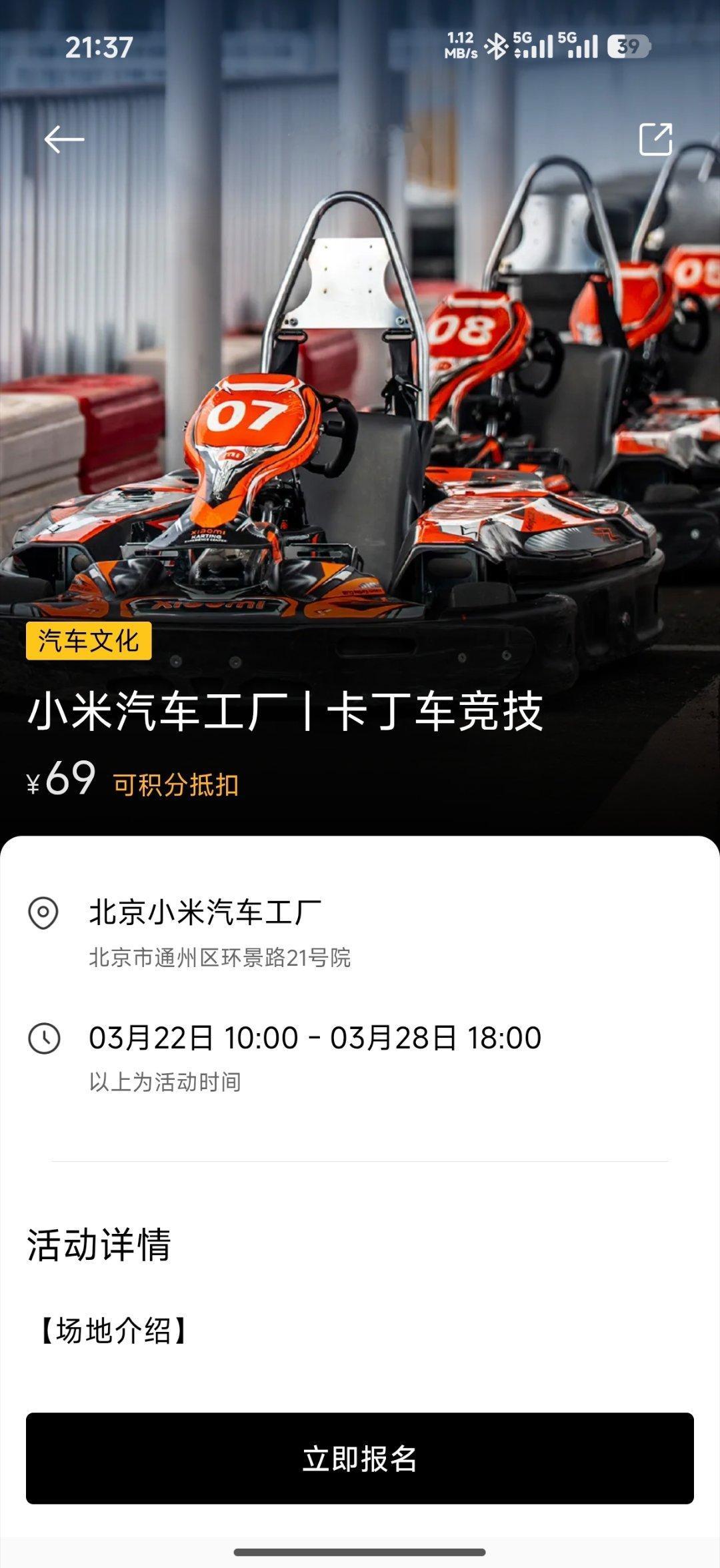Tap 立即报名 to sign up
The image size is (720, 1568).
pyautogui.click(x=360, y=1460)
